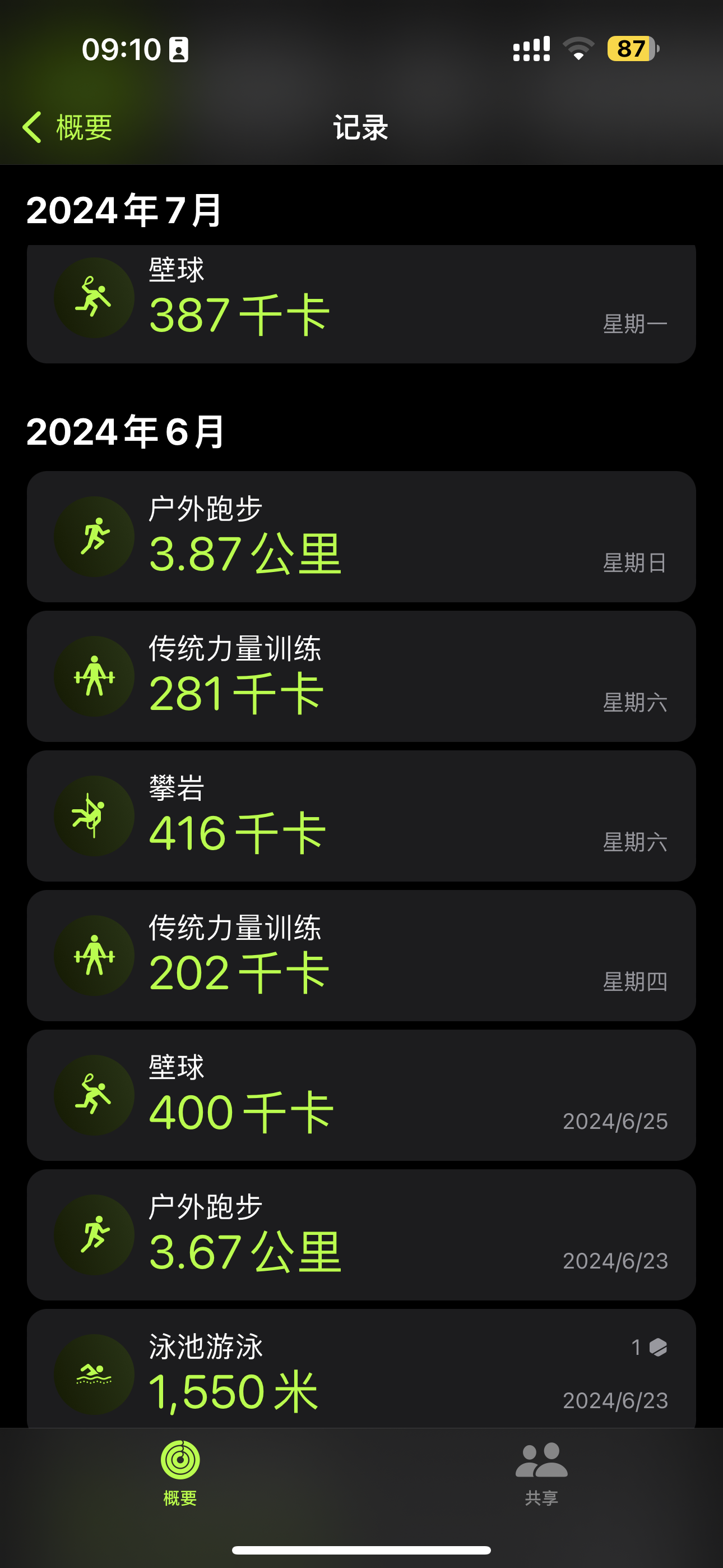
Task: Switch to the 概要 tab
Action: (180, 1472)
